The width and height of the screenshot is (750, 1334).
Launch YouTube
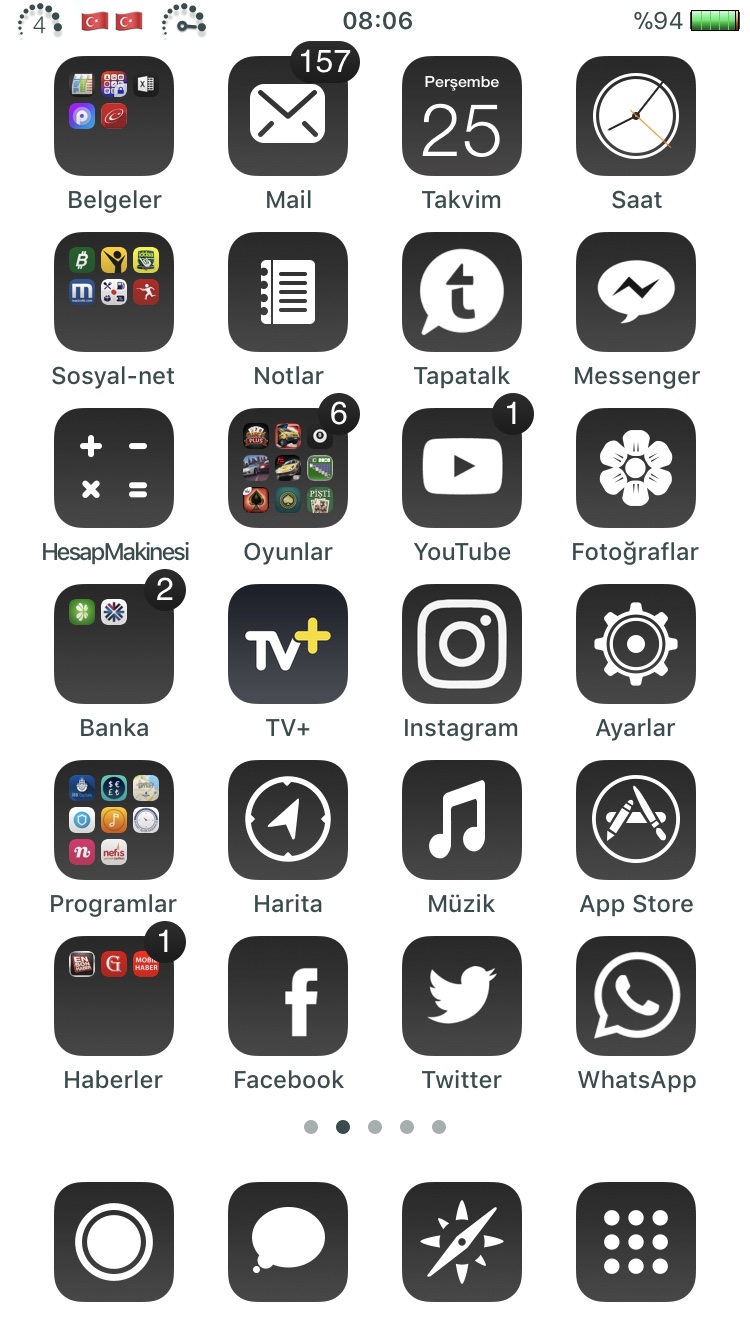coord(462,468)
